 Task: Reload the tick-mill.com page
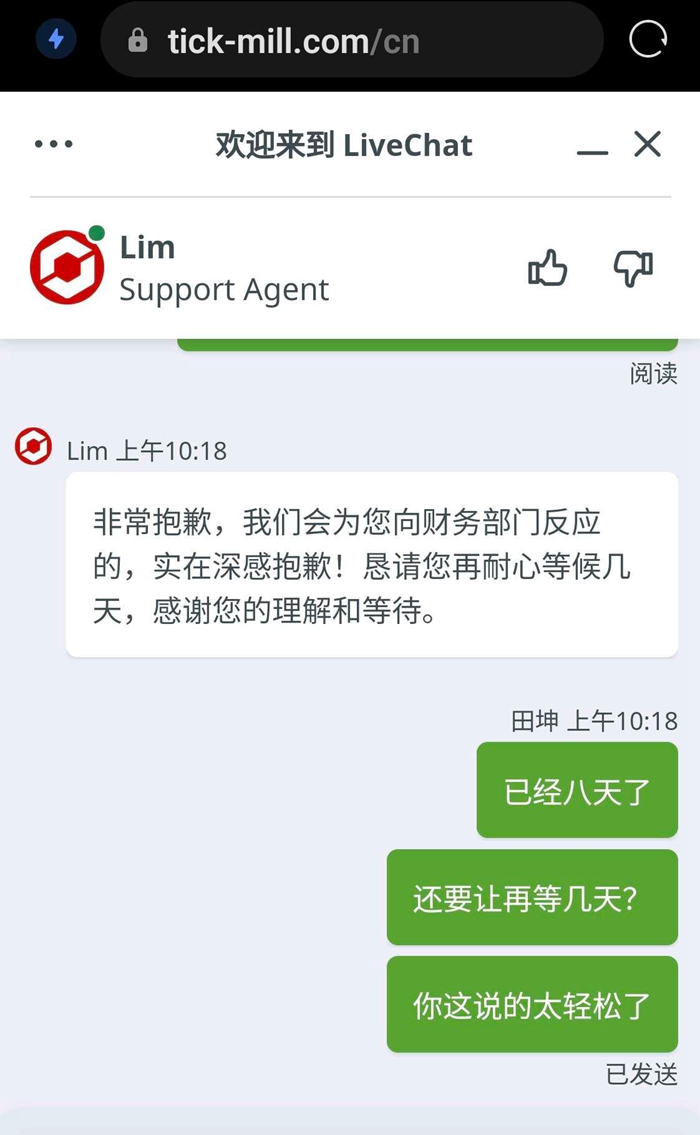[x=647, y=40]
